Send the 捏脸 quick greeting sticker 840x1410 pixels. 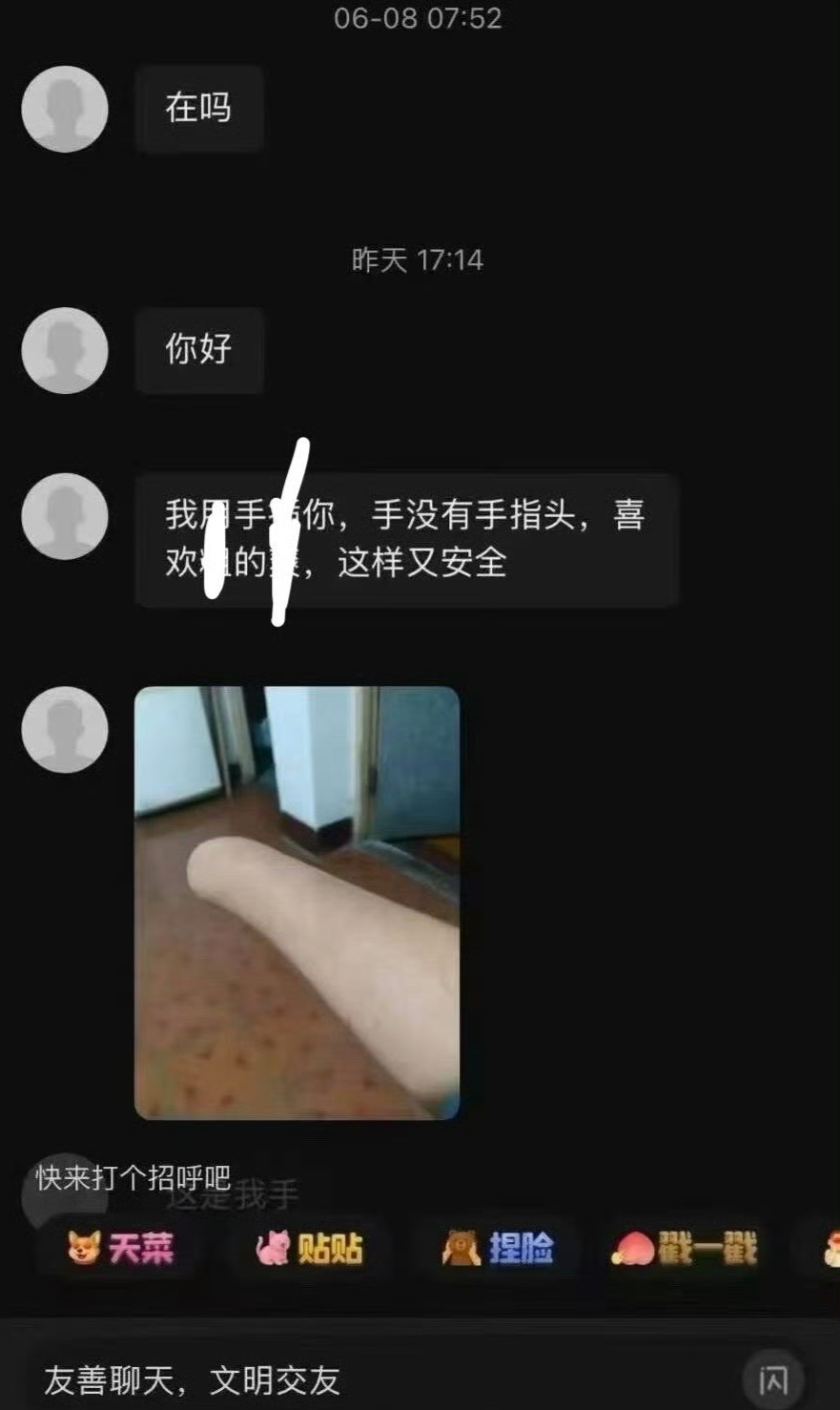[498, 1248]
